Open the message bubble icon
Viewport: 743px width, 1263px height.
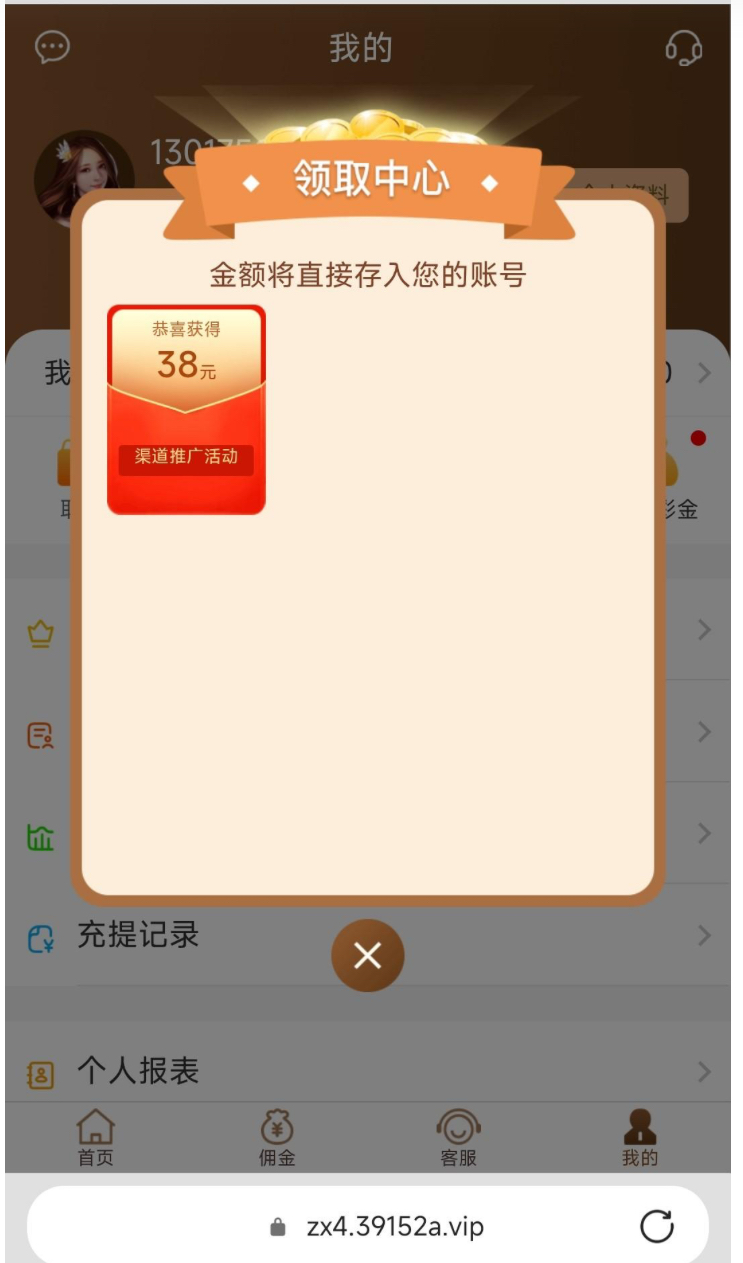click(53, 47)
